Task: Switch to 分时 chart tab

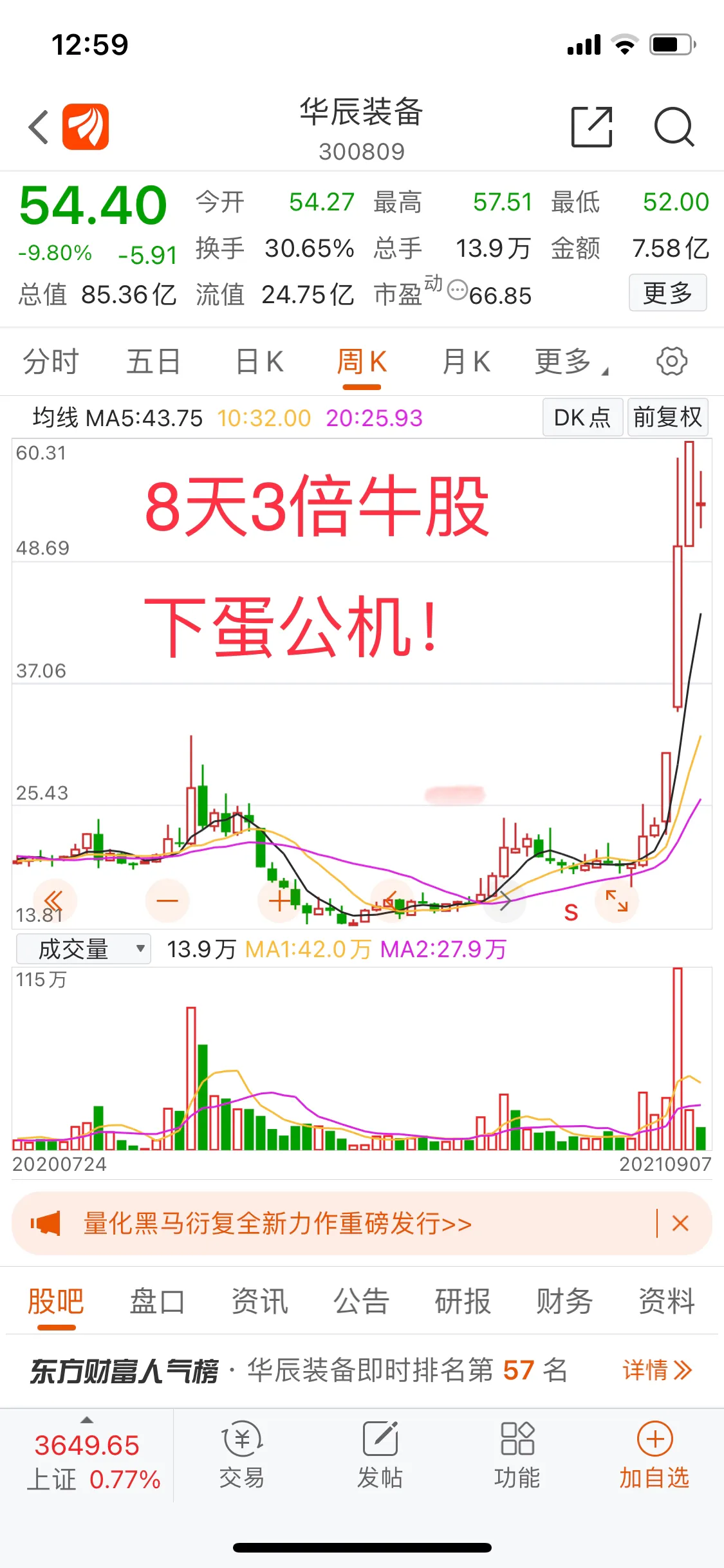Action: [51, 362]
